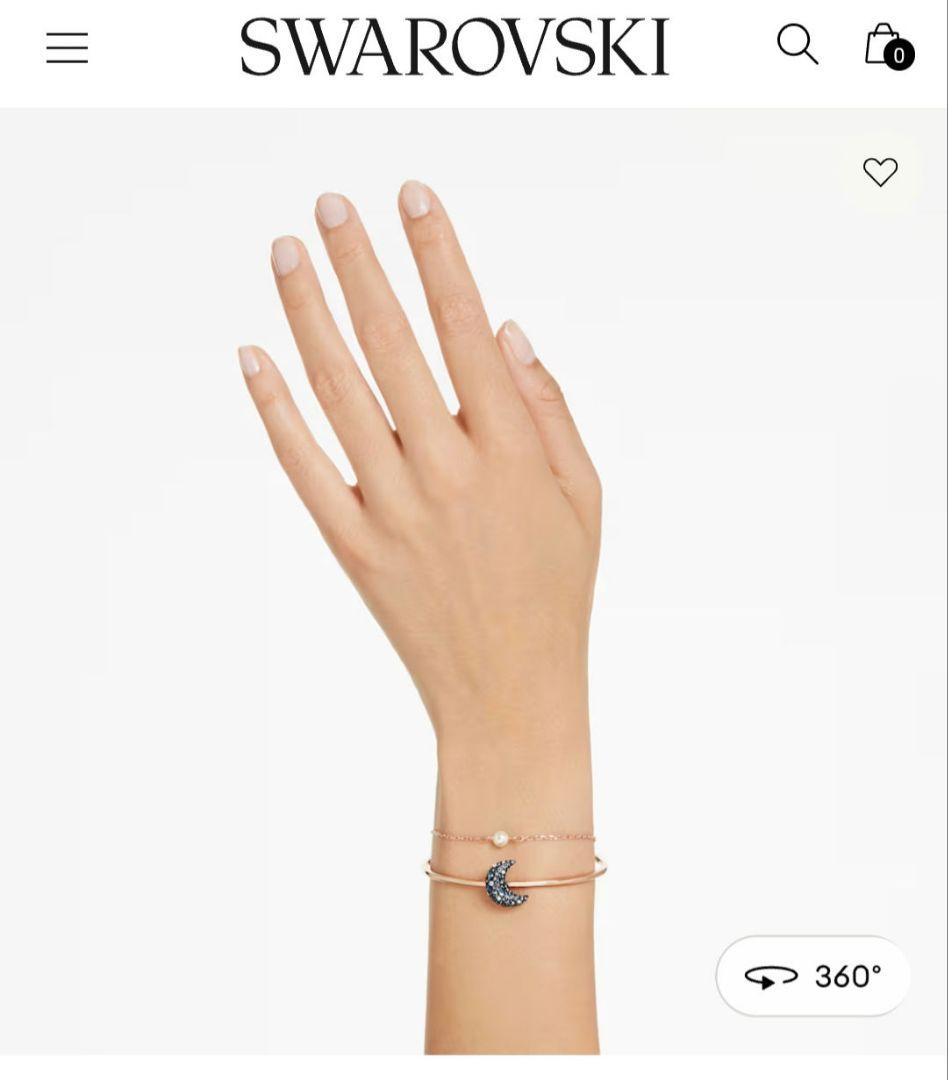
Task: Click the item count badge showing 0
Action: (897, 57)
